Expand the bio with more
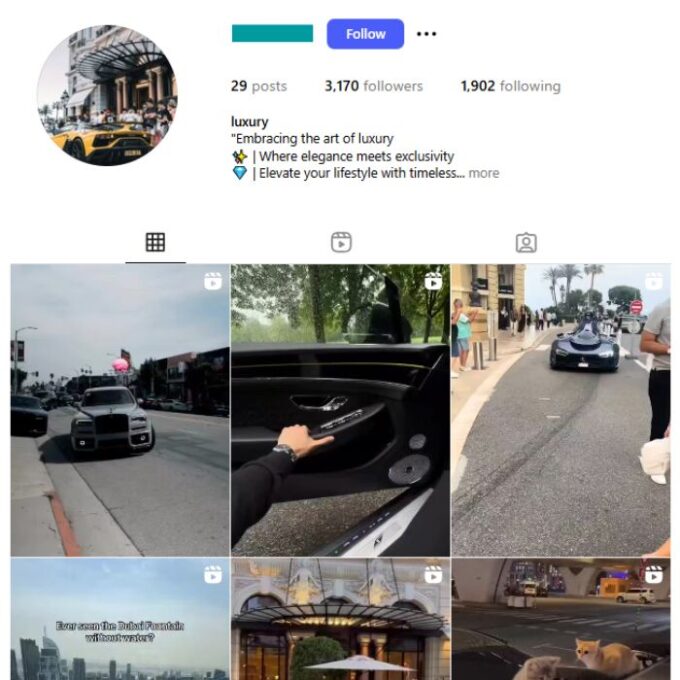This screenshot has width=680, height=680. click(x=483, y=173)
